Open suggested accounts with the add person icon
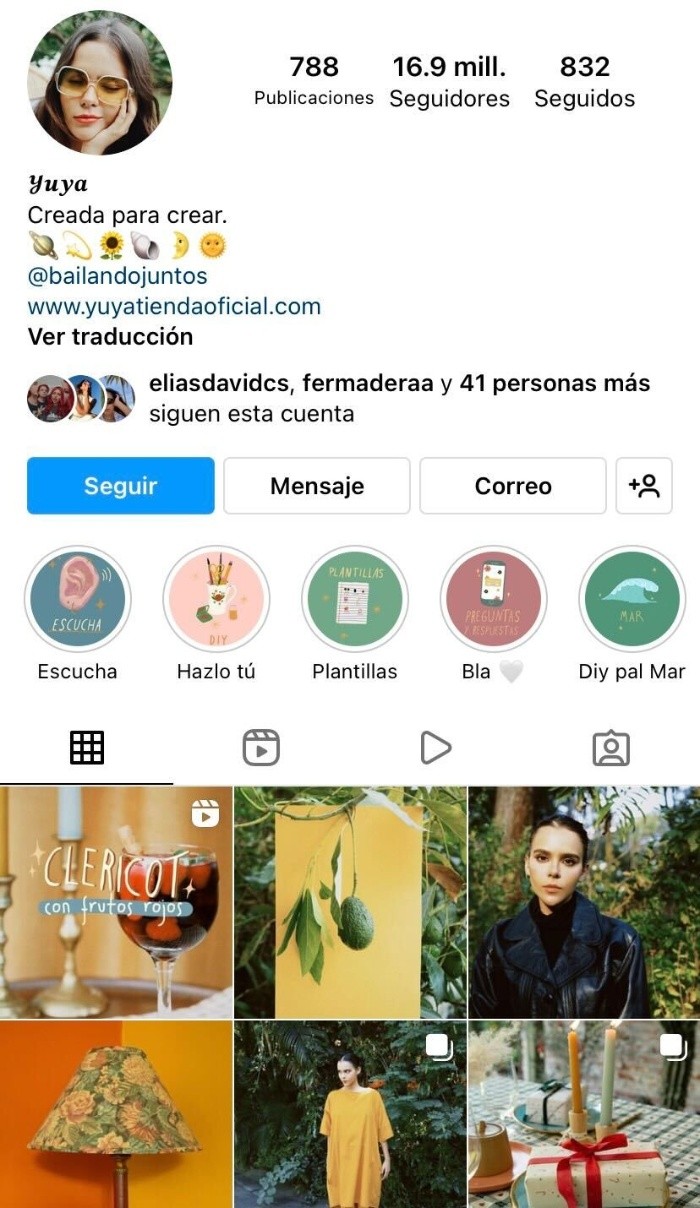The image size is (700, 1208). 644,486
